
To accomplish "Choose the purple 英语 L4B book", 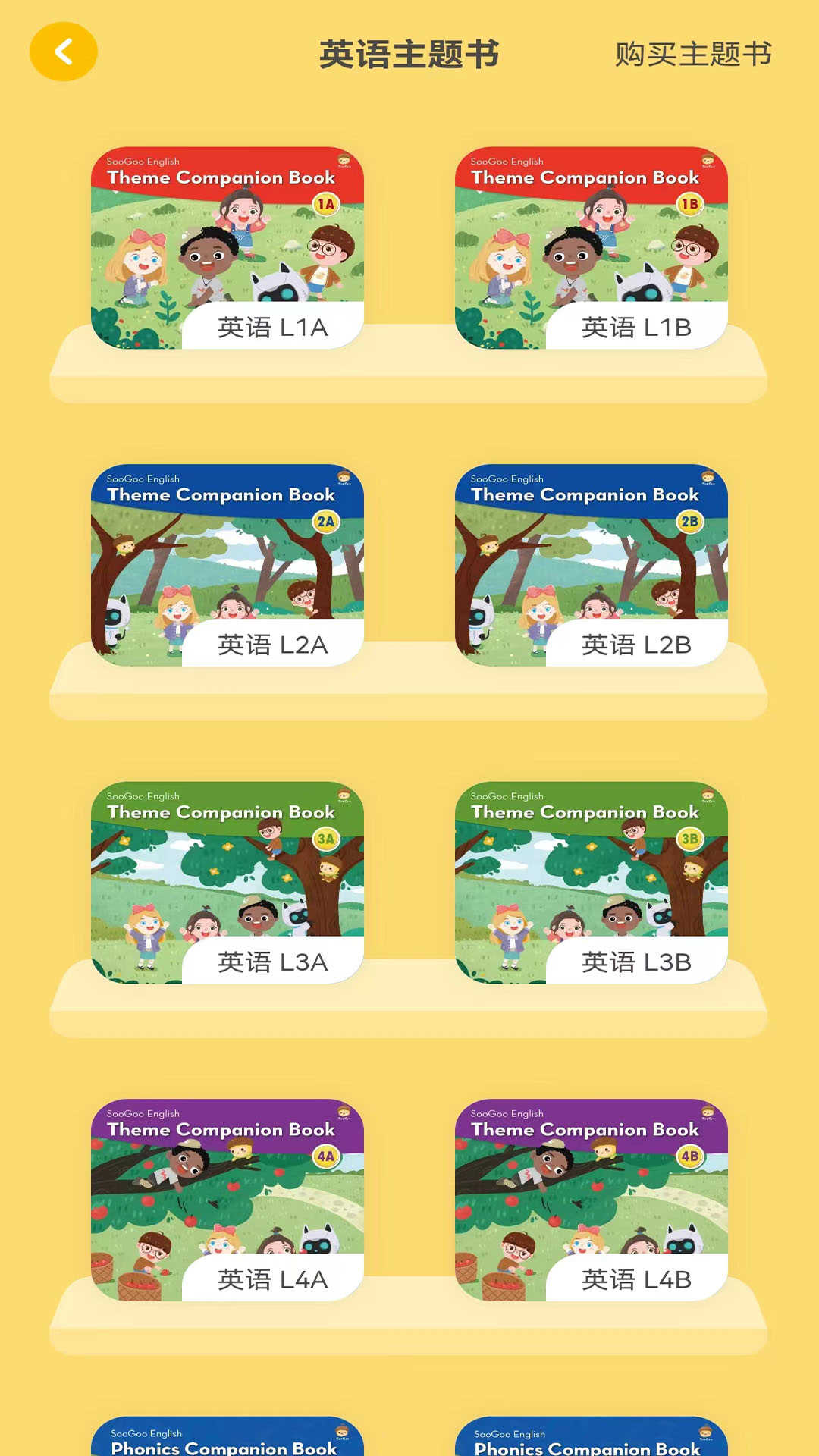I will point(591,1200).
